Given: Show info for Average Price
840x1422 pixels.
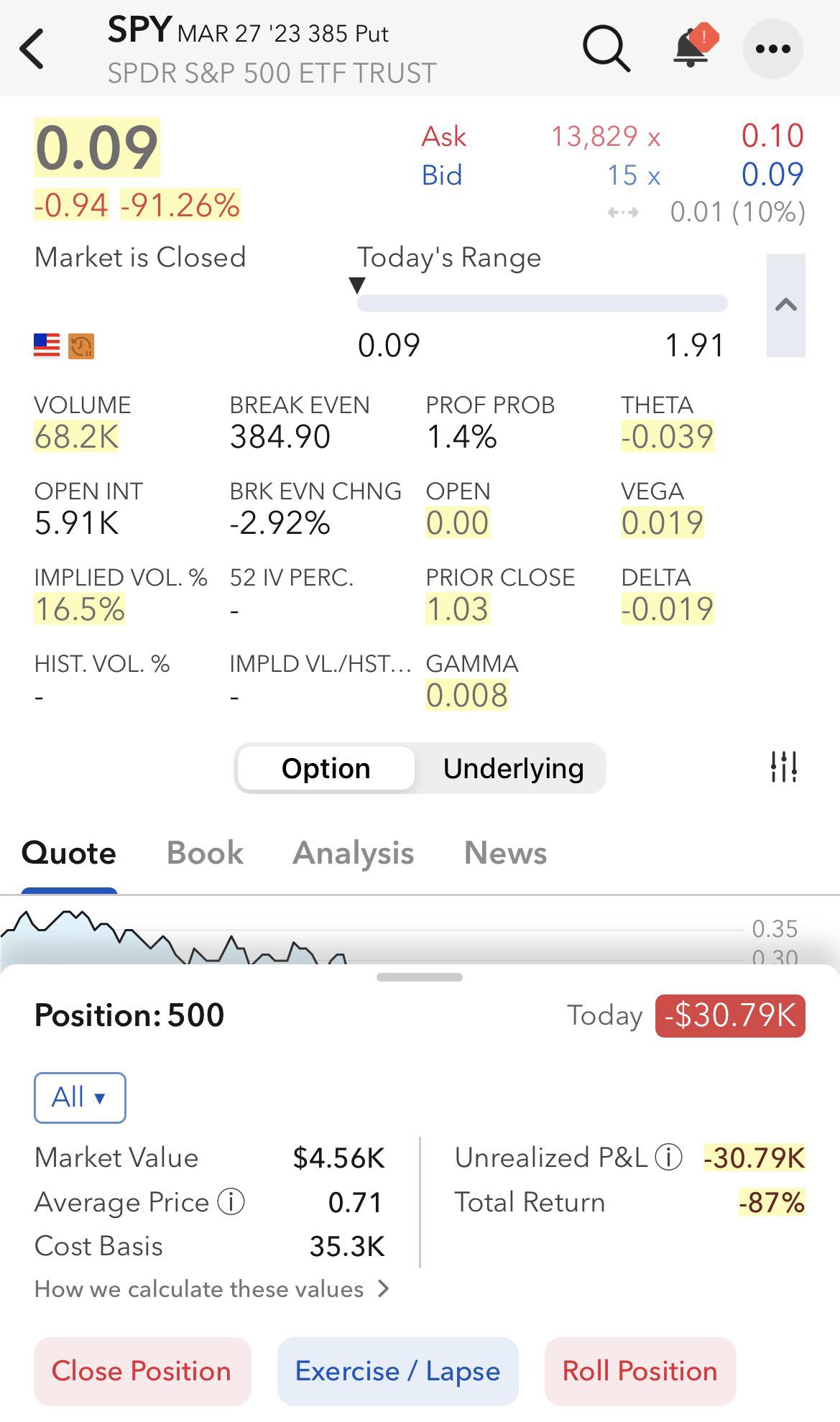Looking at the screenshot, I should (x=231, y=1201).
